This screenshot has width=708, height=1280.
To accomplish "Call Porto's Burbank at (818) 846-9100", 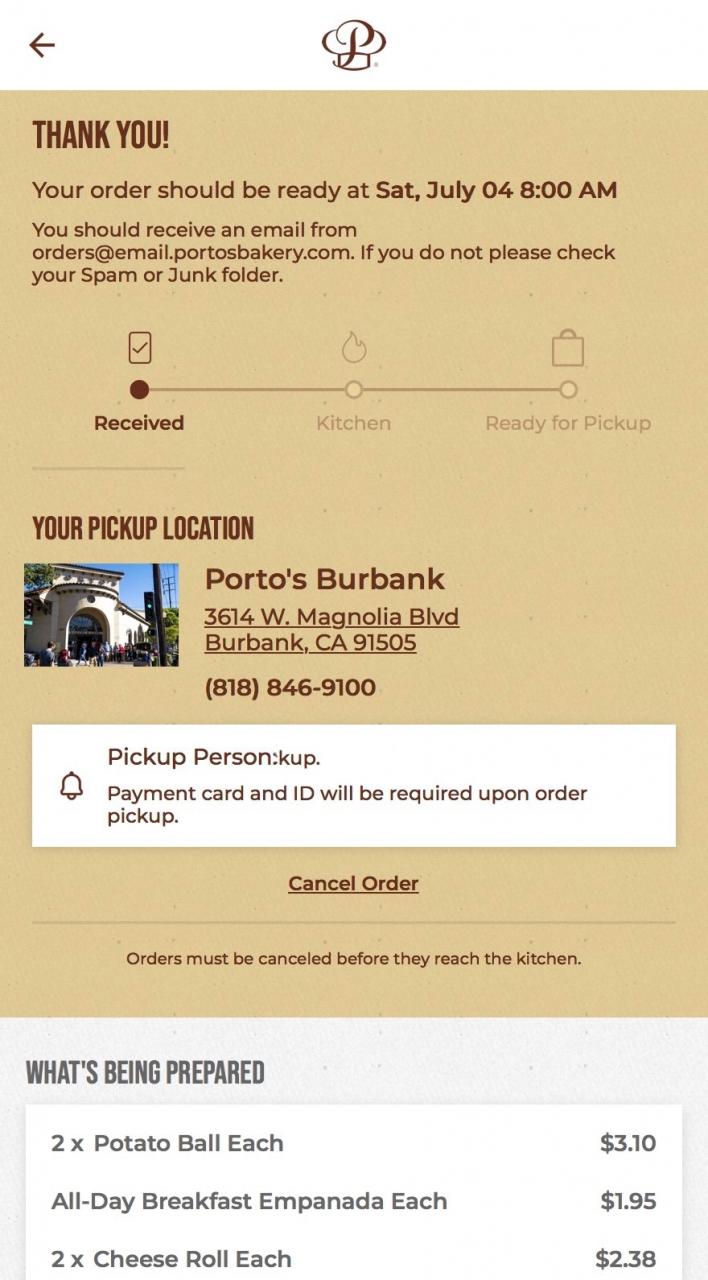I will coord(290,688).
